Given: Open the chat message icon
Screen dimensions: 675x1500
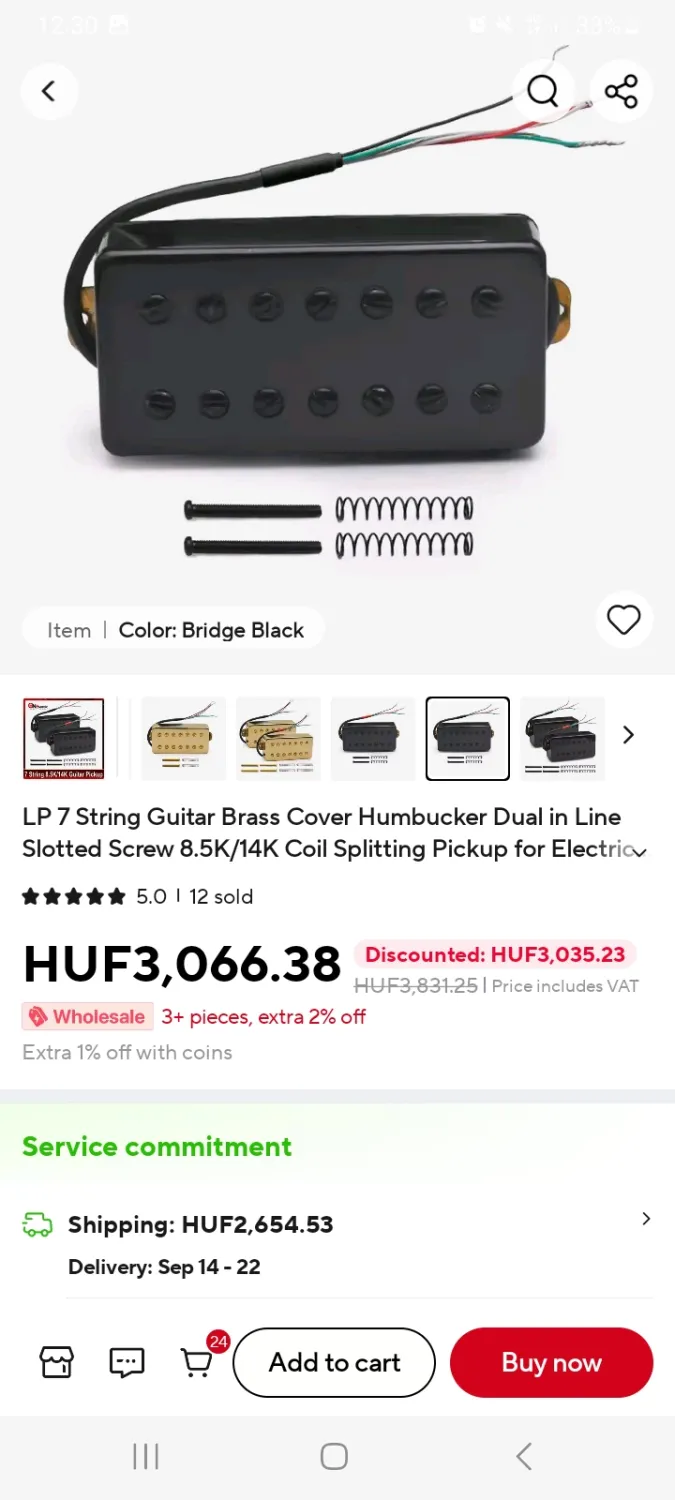Looking at the screenshot, I should click(127, 1362).
